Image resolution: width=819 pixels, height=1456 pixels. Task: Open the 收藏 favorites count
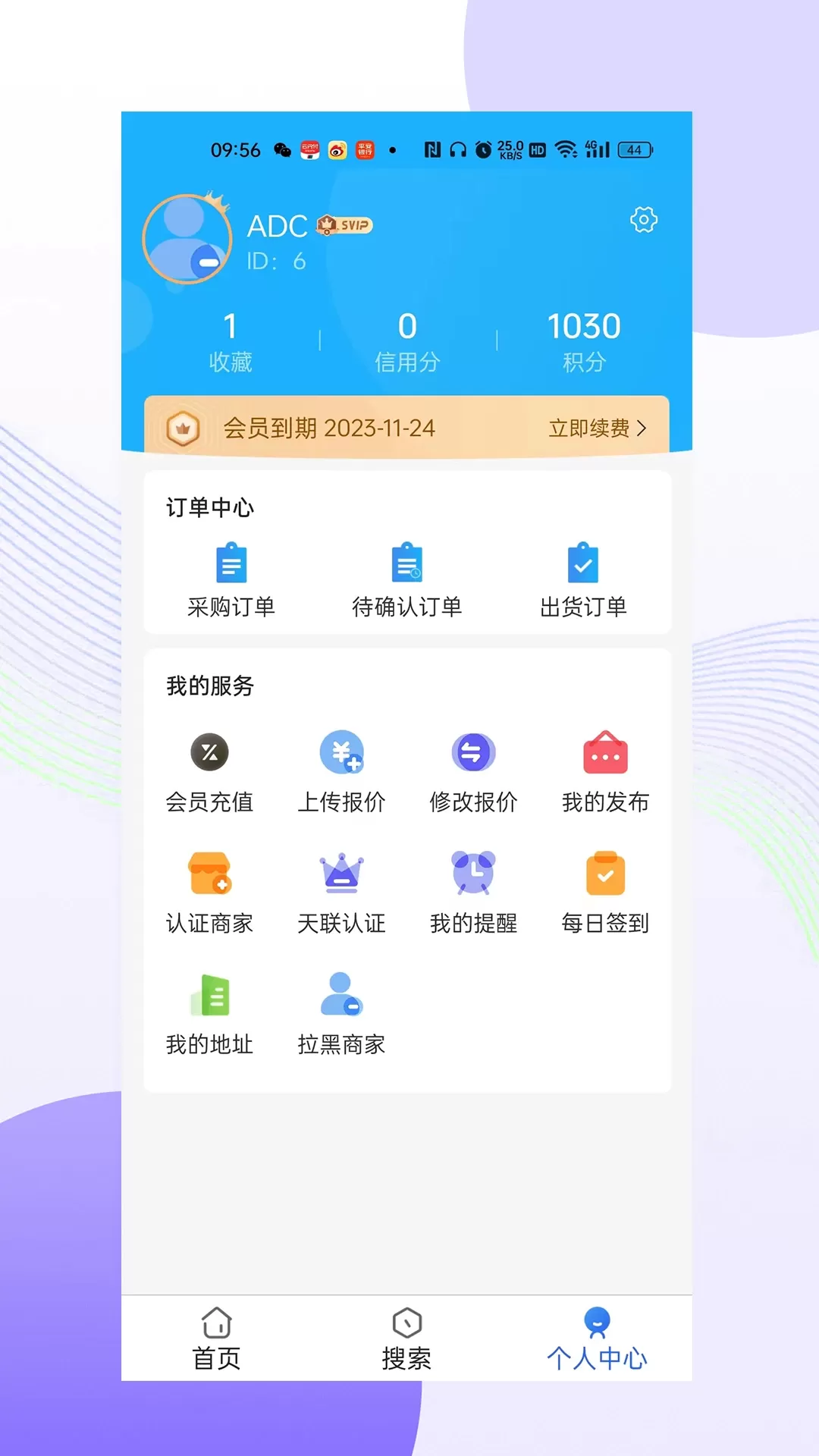(231, 342)
